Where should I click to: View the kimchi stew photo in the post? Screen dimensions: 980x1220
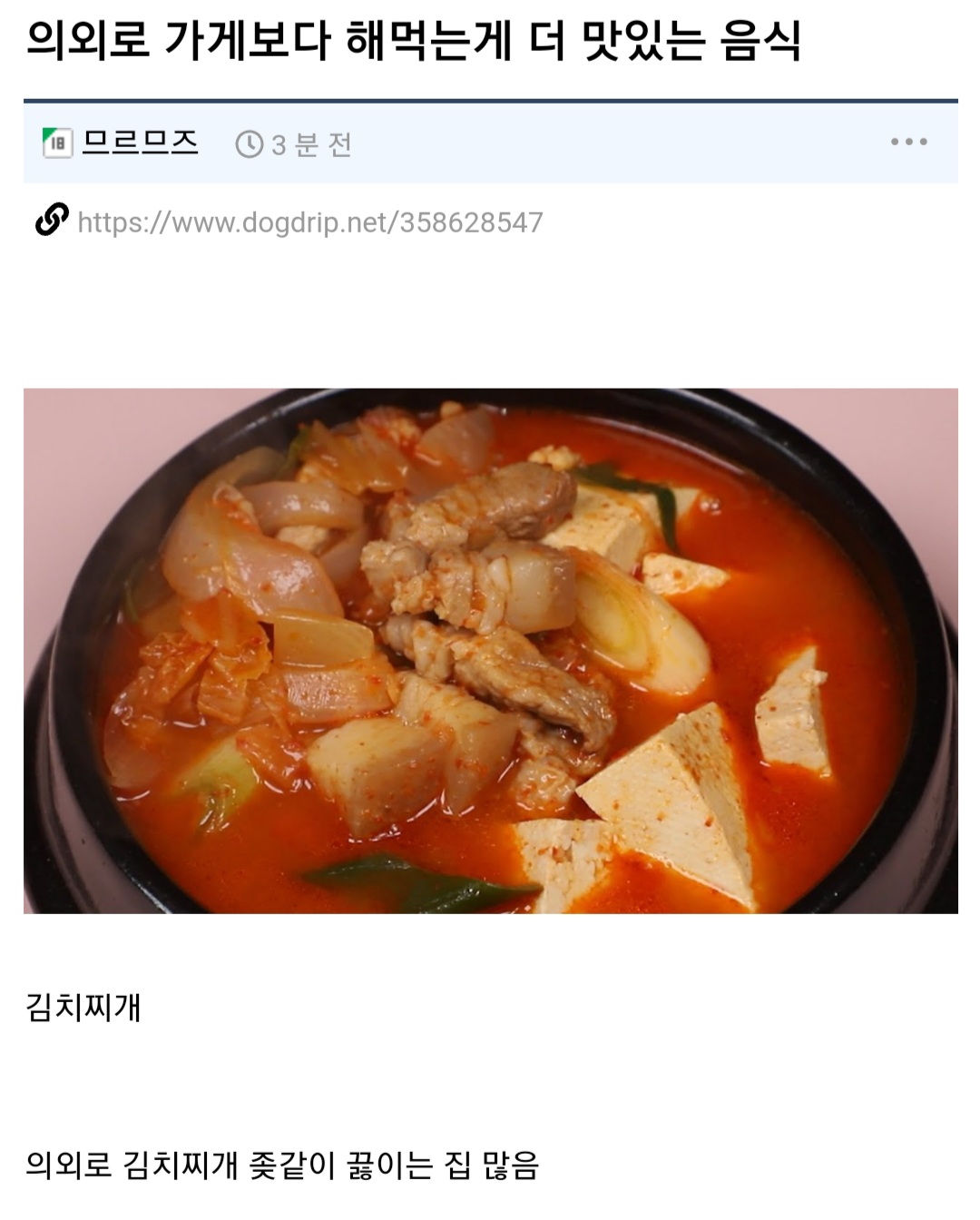490,650
